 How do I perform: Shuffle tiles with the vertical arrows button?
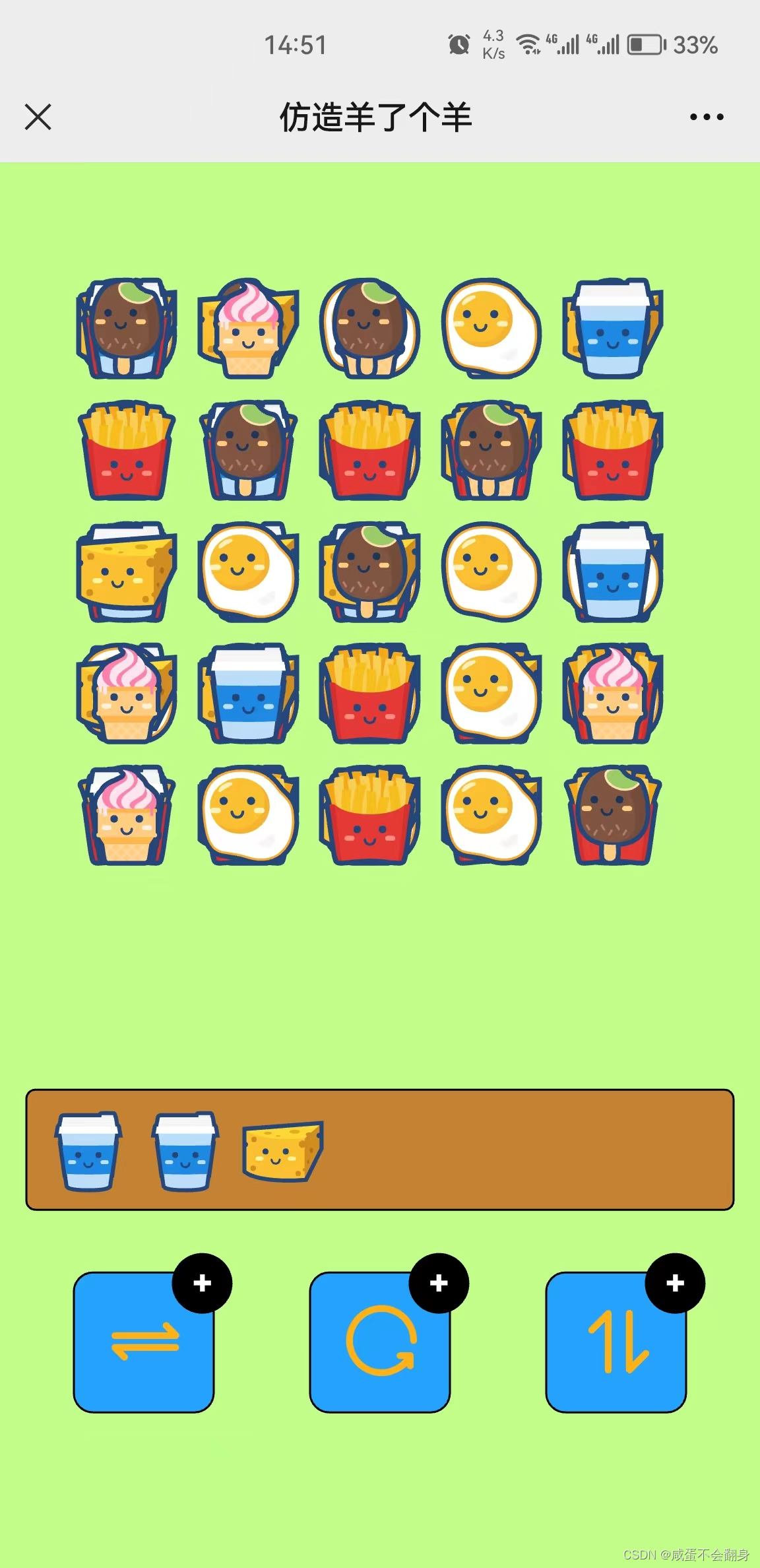616,1342
